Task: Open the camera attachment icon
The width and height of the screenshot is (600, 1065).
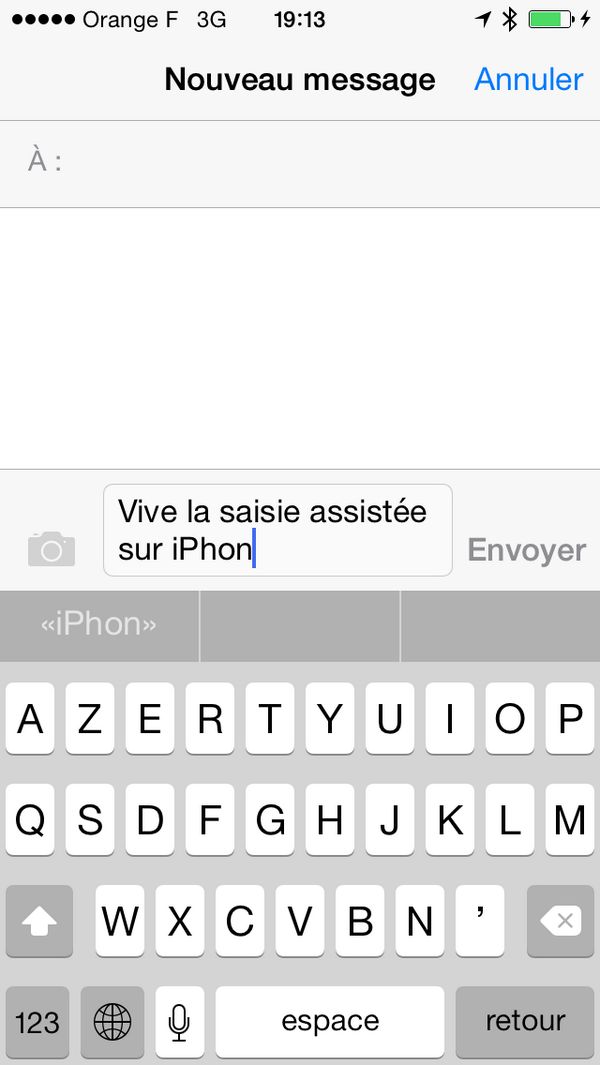Action: click(x=51, y=549)
